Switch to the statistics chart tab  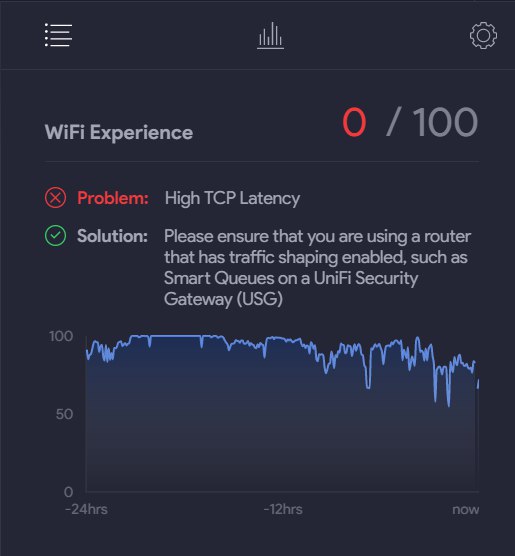pyautogui.click(x=271, y=35)
